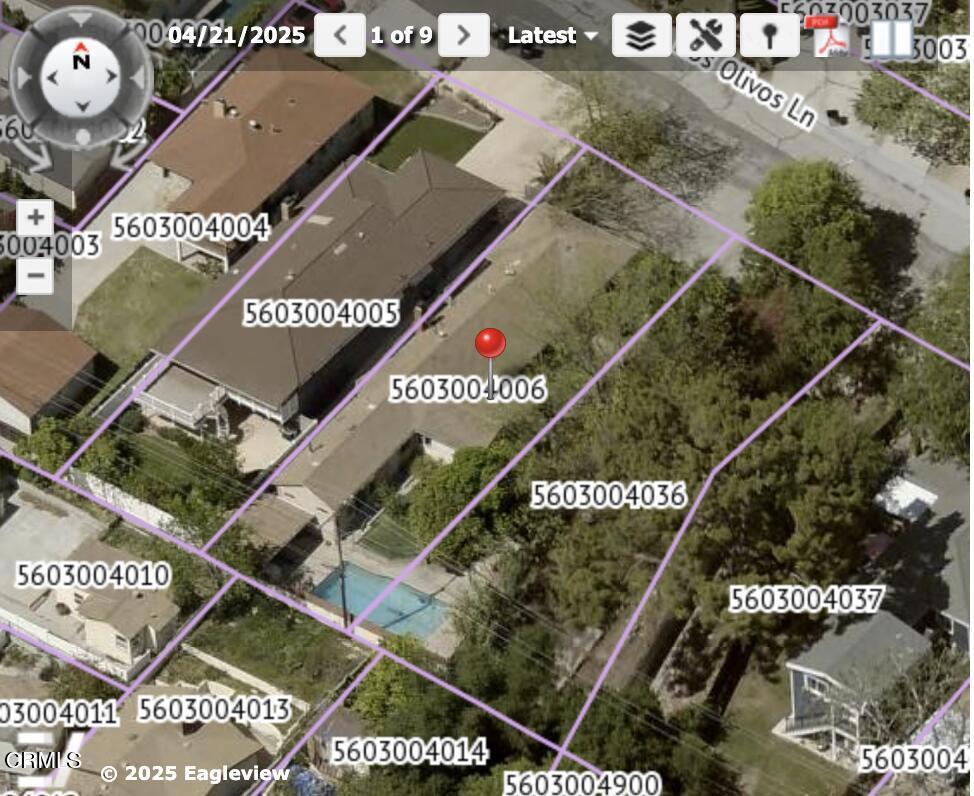Pan the map right with compass arrow
Screen dimensions: 974x796
pos(110,77)
